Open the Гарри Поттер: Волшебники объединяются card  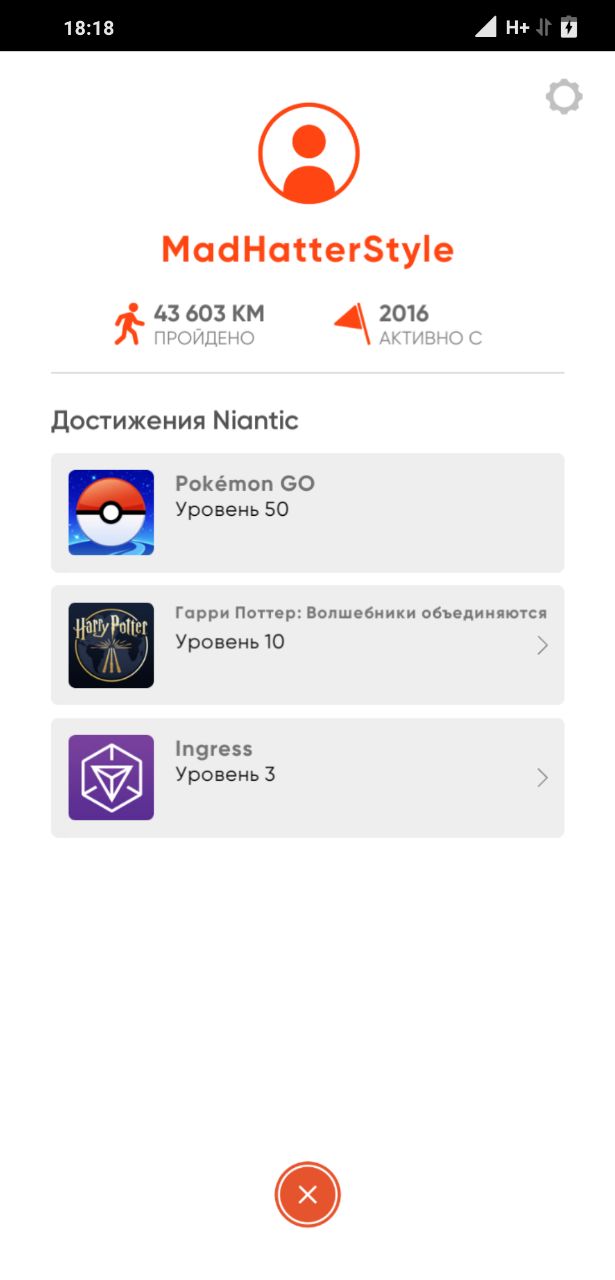tap(308, 645)
